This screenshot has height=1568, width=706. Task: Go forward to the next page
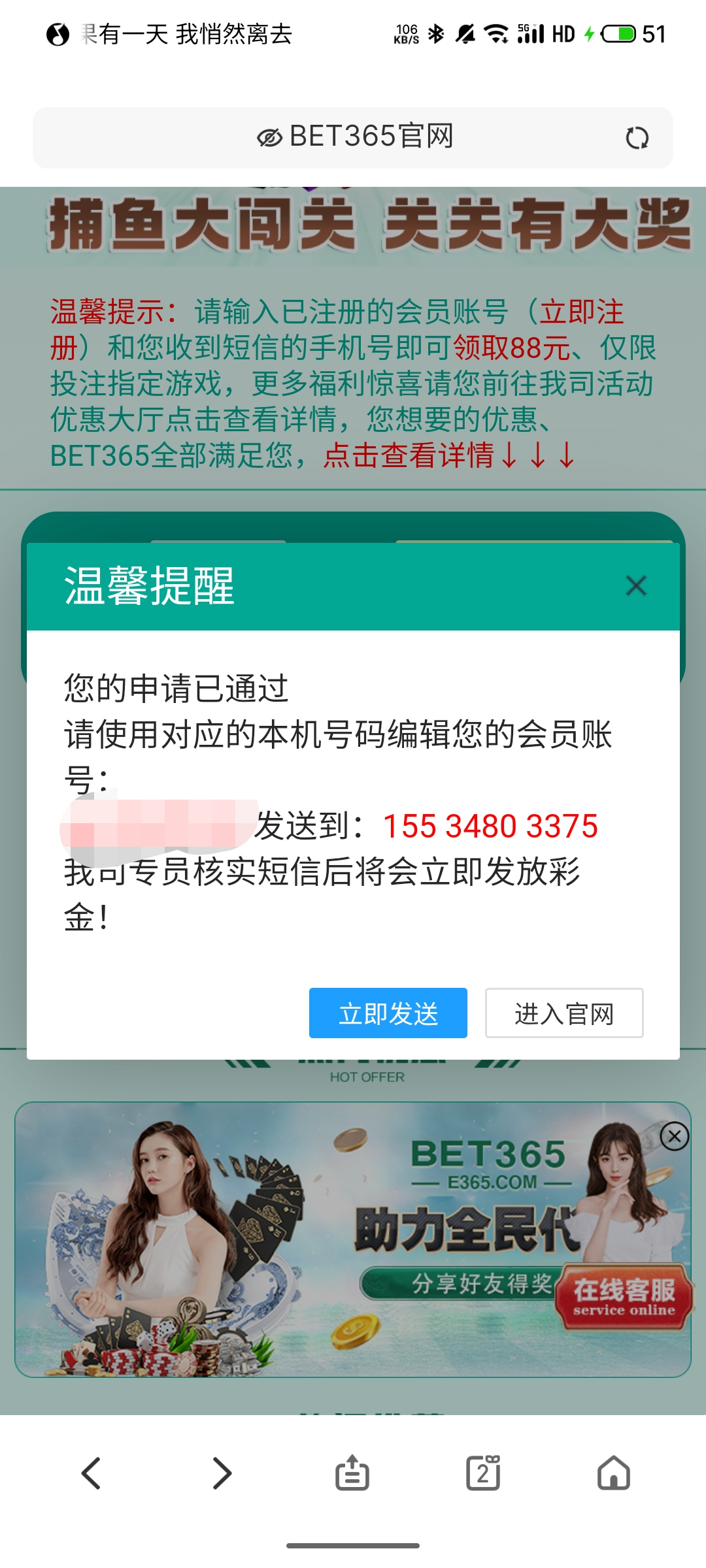pyautogui.click(x=222, y=1473)
